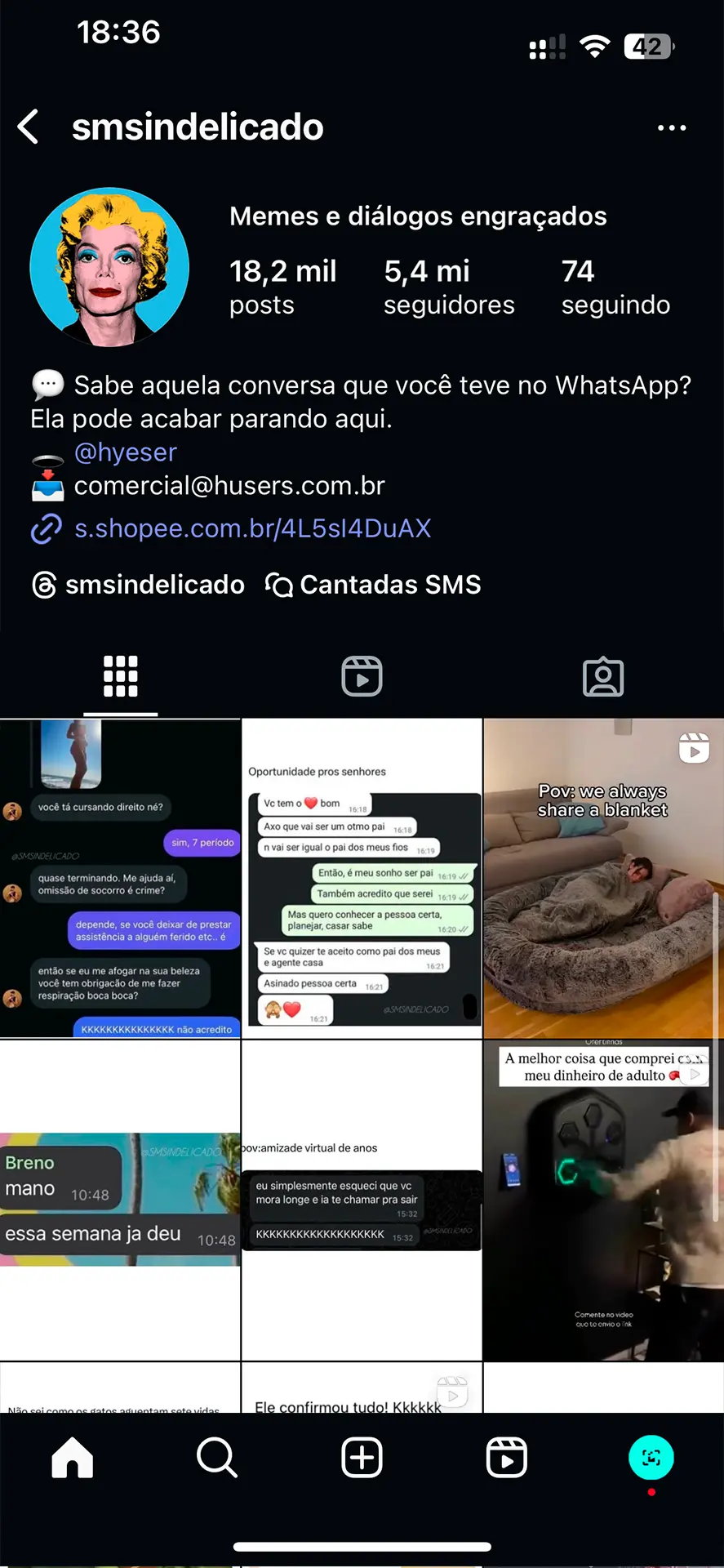724x1568 pixels.
Task: Open the 'share a blanket' reel
Action: [x=603, y=878]
